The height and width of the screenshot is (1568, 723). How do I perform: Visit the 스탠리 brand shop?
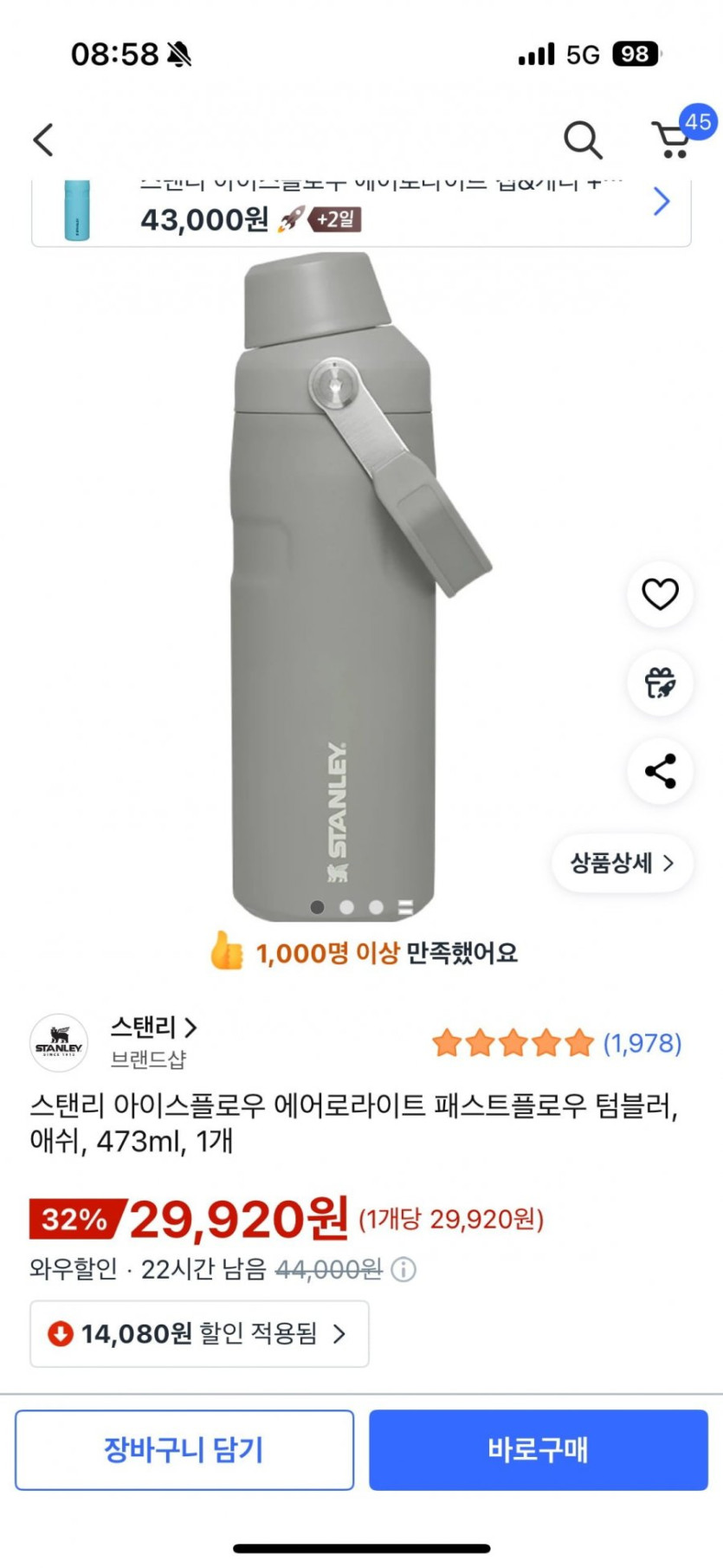pyautogui.click(x=153, y=1028)
